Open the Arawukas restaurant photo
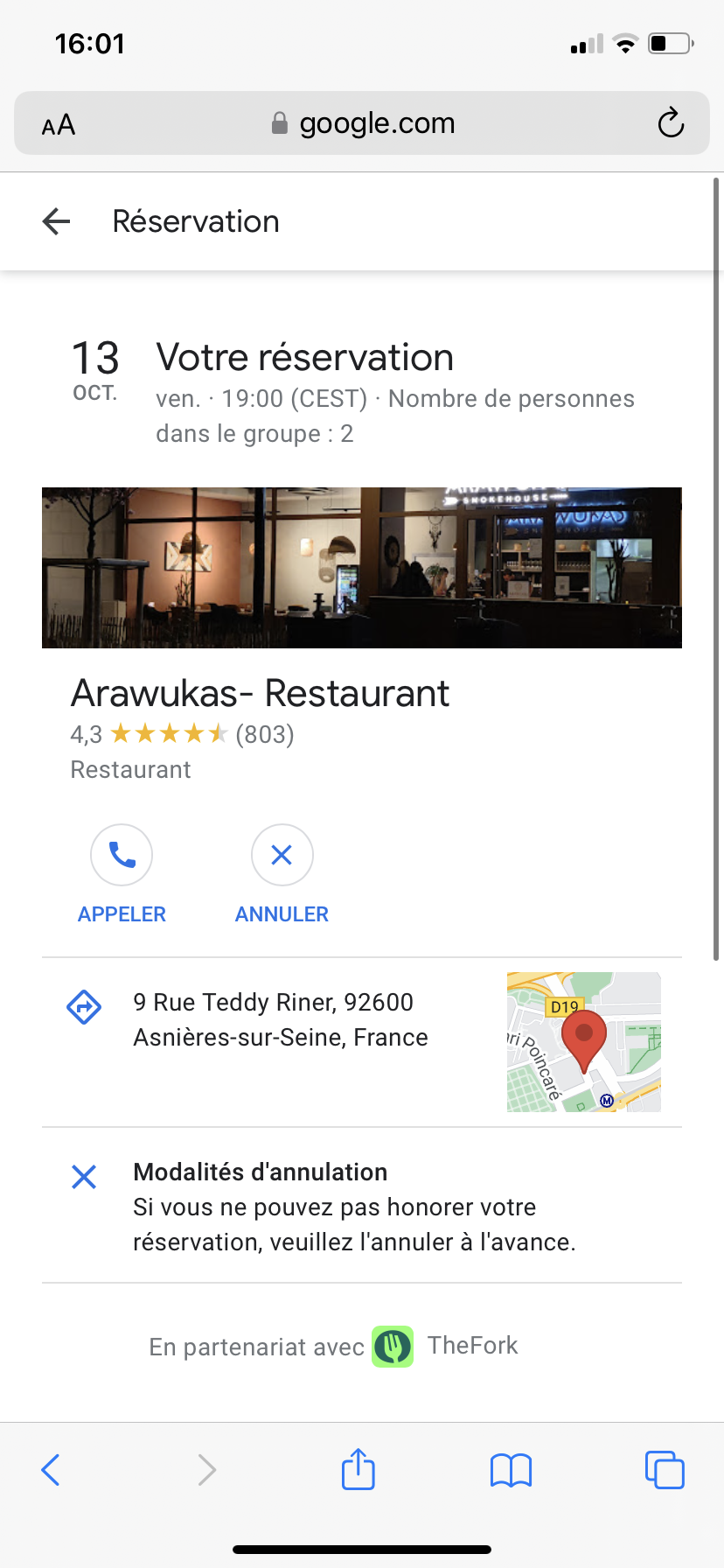The image size is (724, 1568). [362, 567]
